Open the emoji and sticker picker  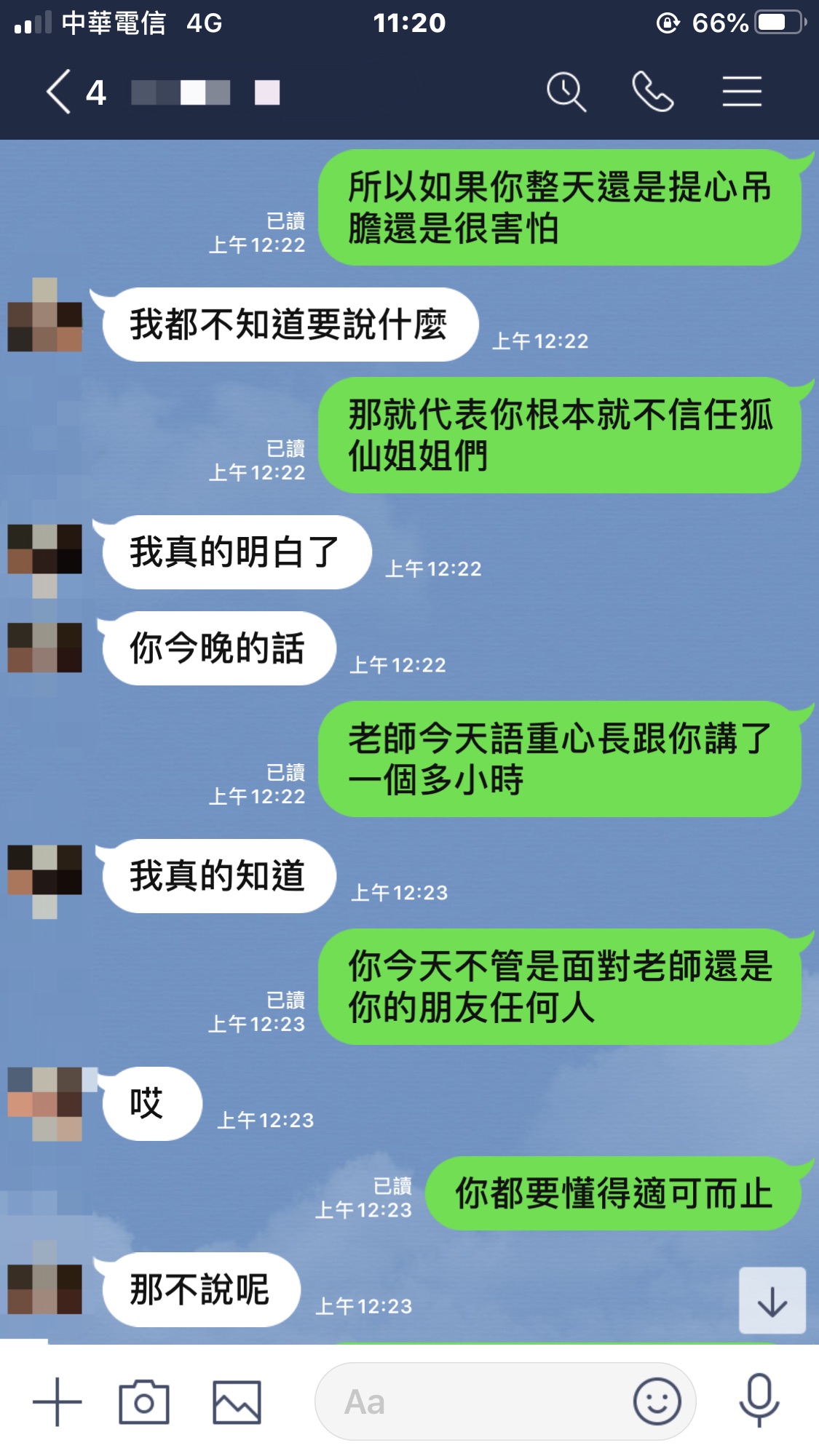click(657, 1401)
